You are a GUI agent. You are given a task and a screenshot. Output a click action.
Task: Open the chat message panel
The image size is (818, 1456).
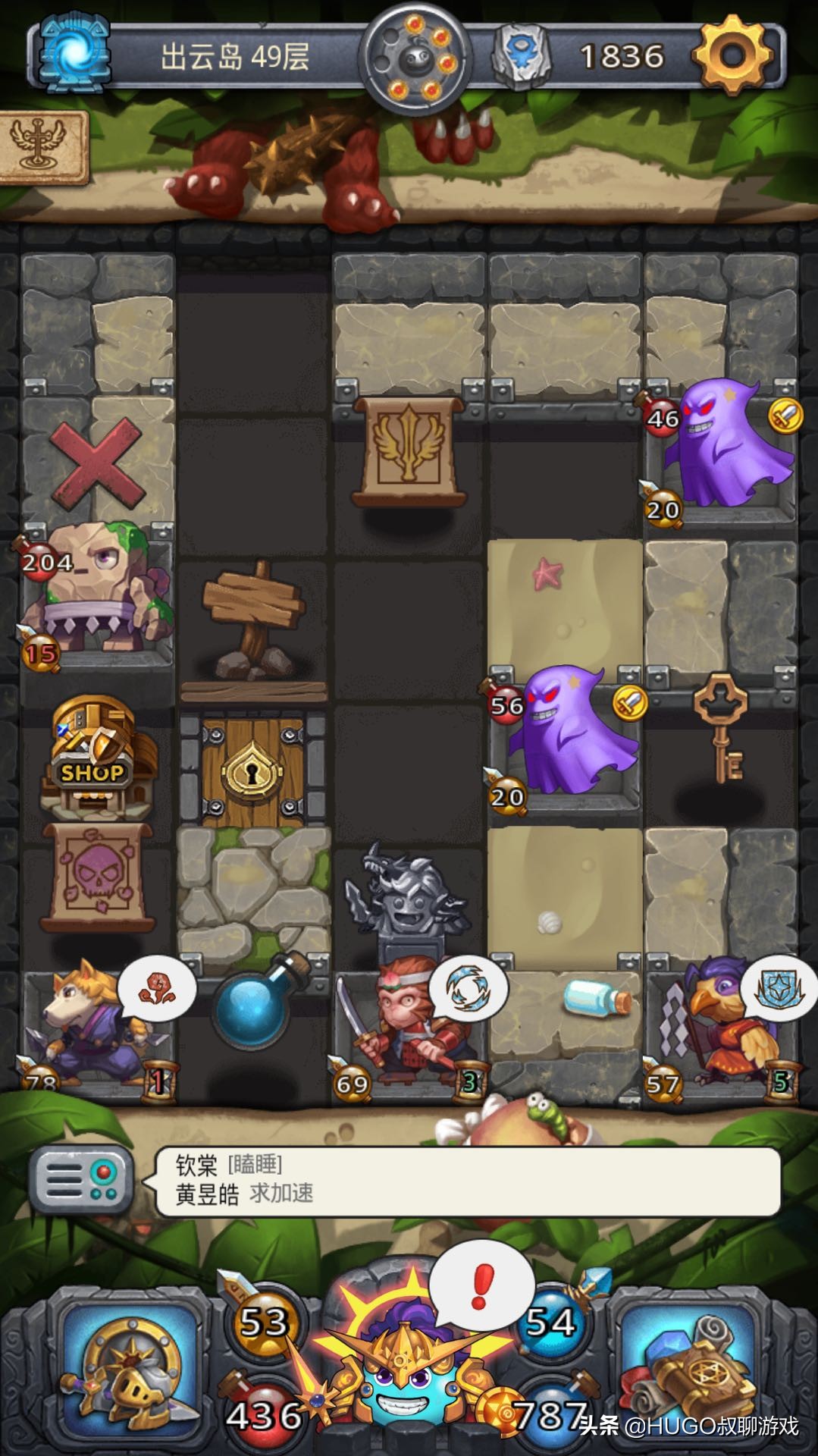click(80, 1179)
